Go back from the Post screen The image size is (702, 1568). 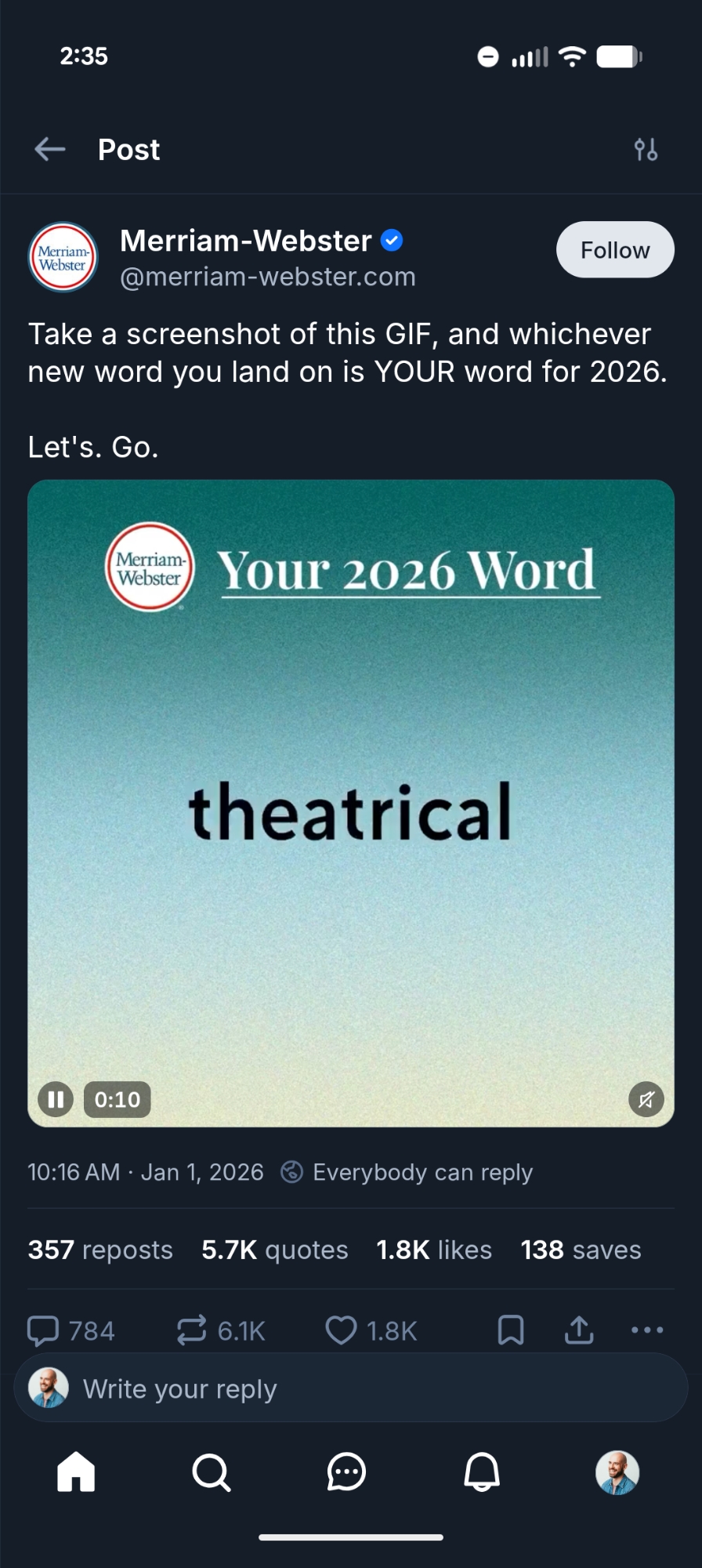click(x=50, y=149)
